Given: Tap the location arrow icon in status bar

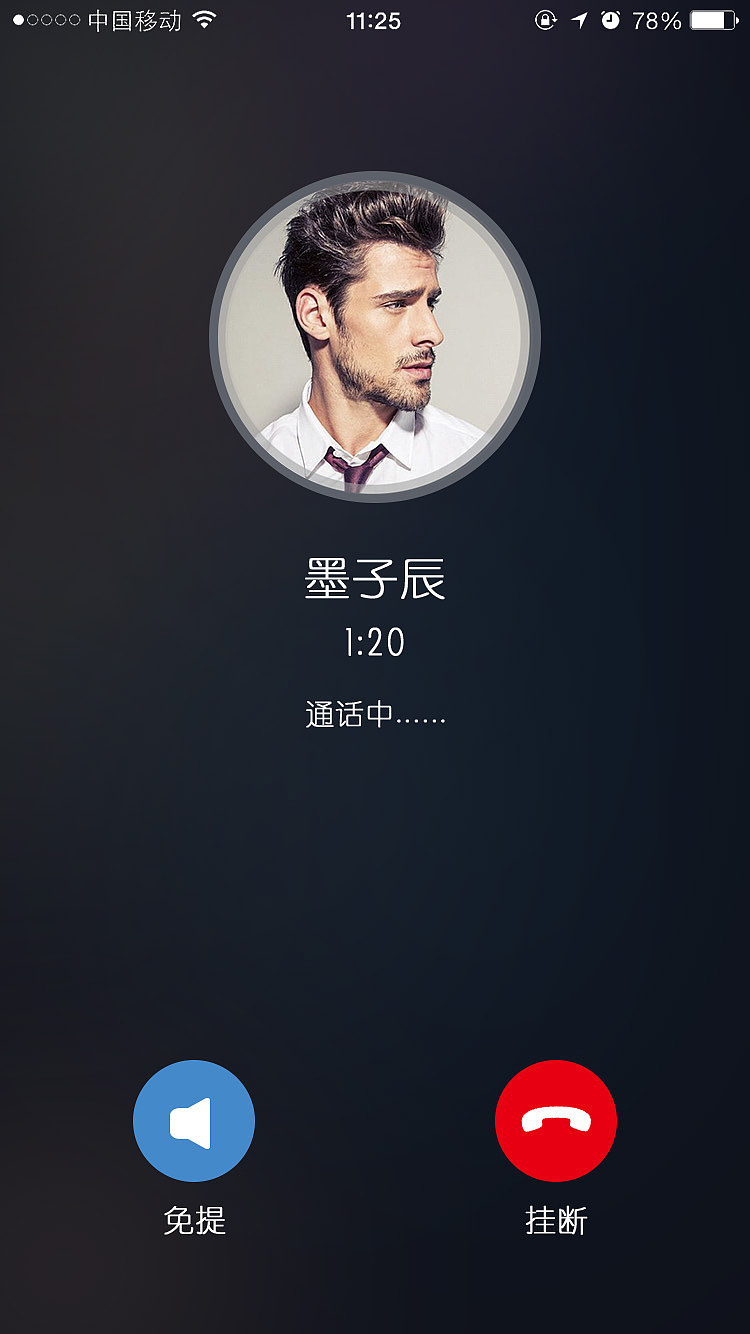Looking at the screenshot, I should tap(580, 20).
